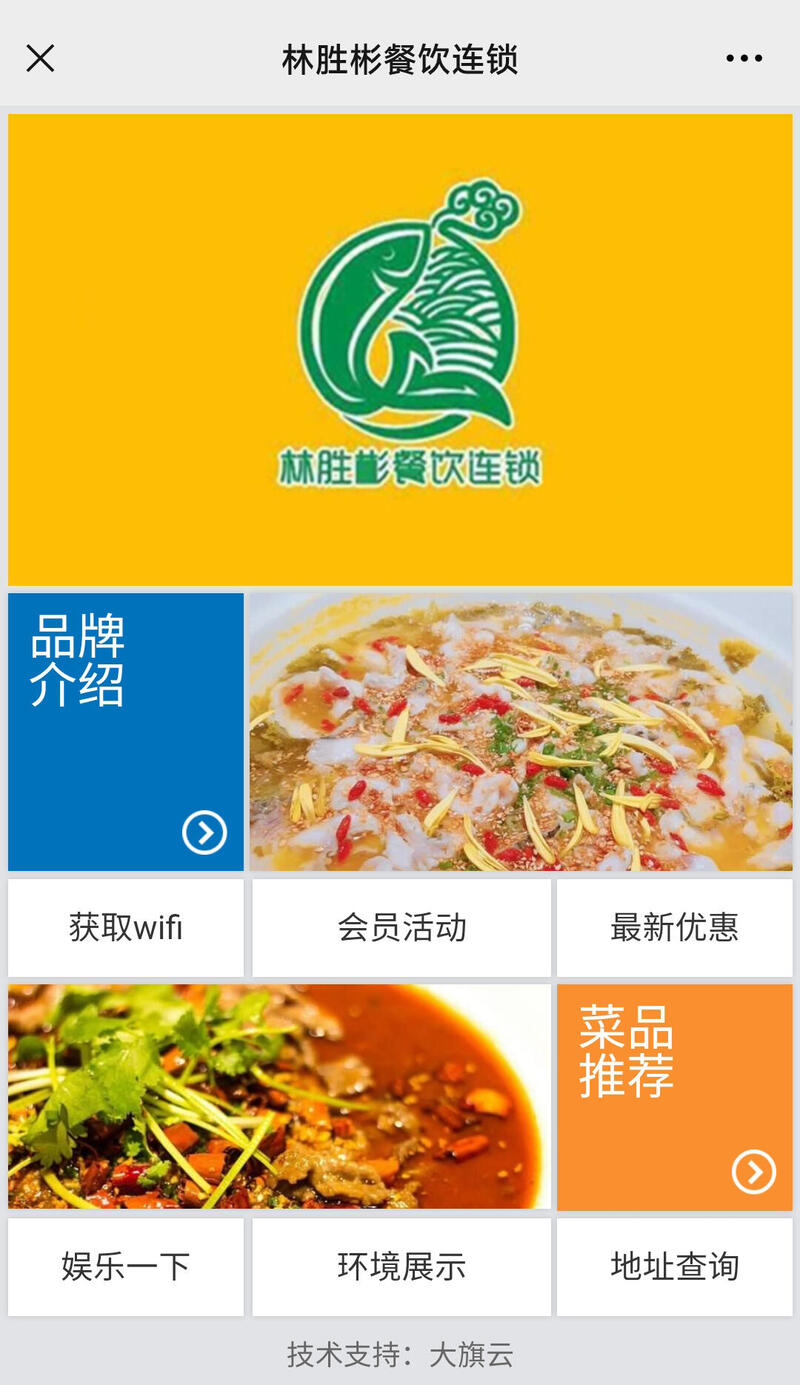Go to 地址查询
800x1385 pixels.
(674, 1266)
